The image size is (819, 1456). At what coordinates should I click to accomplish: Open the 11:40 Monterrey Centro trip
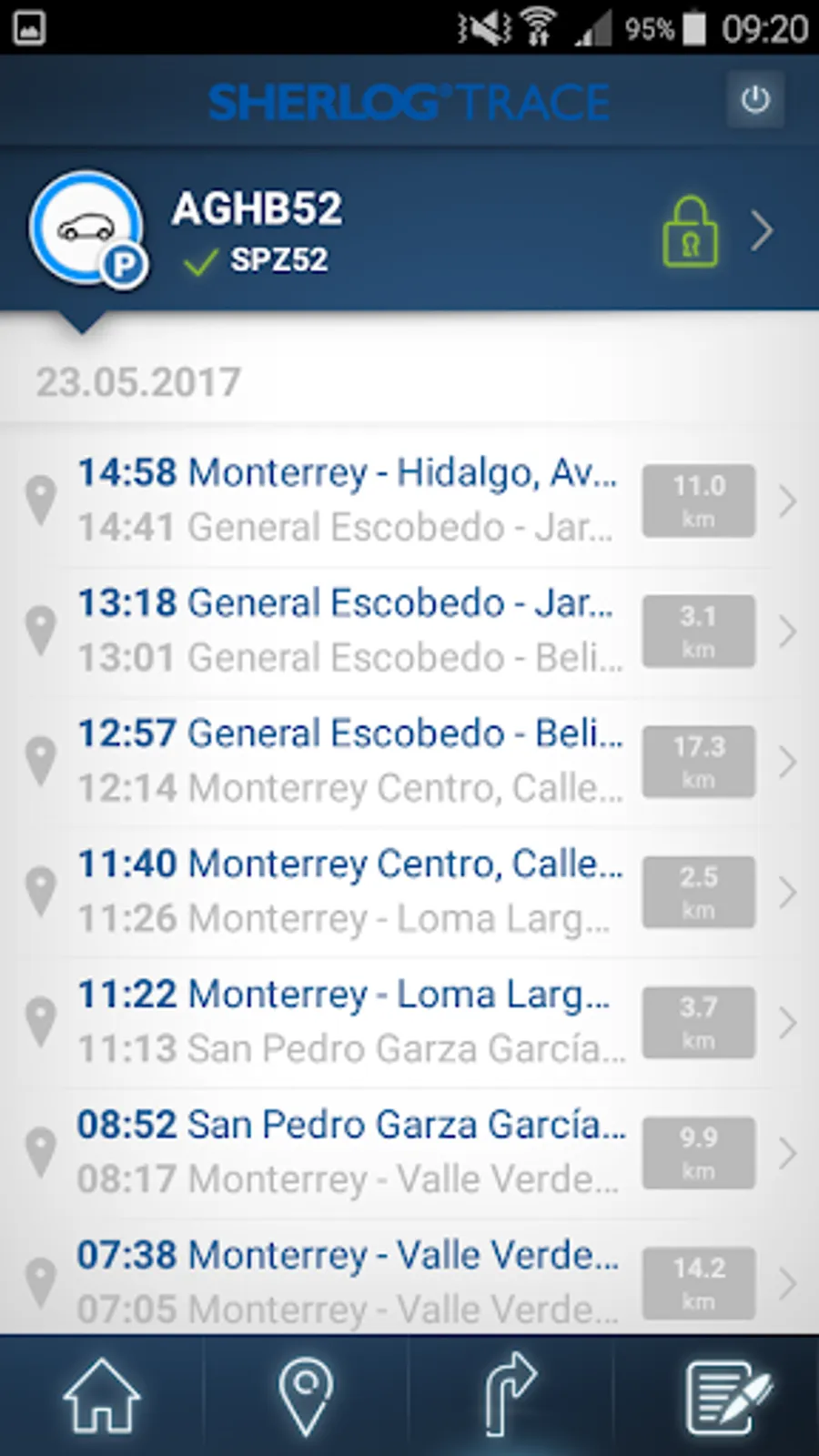[409, 891]
